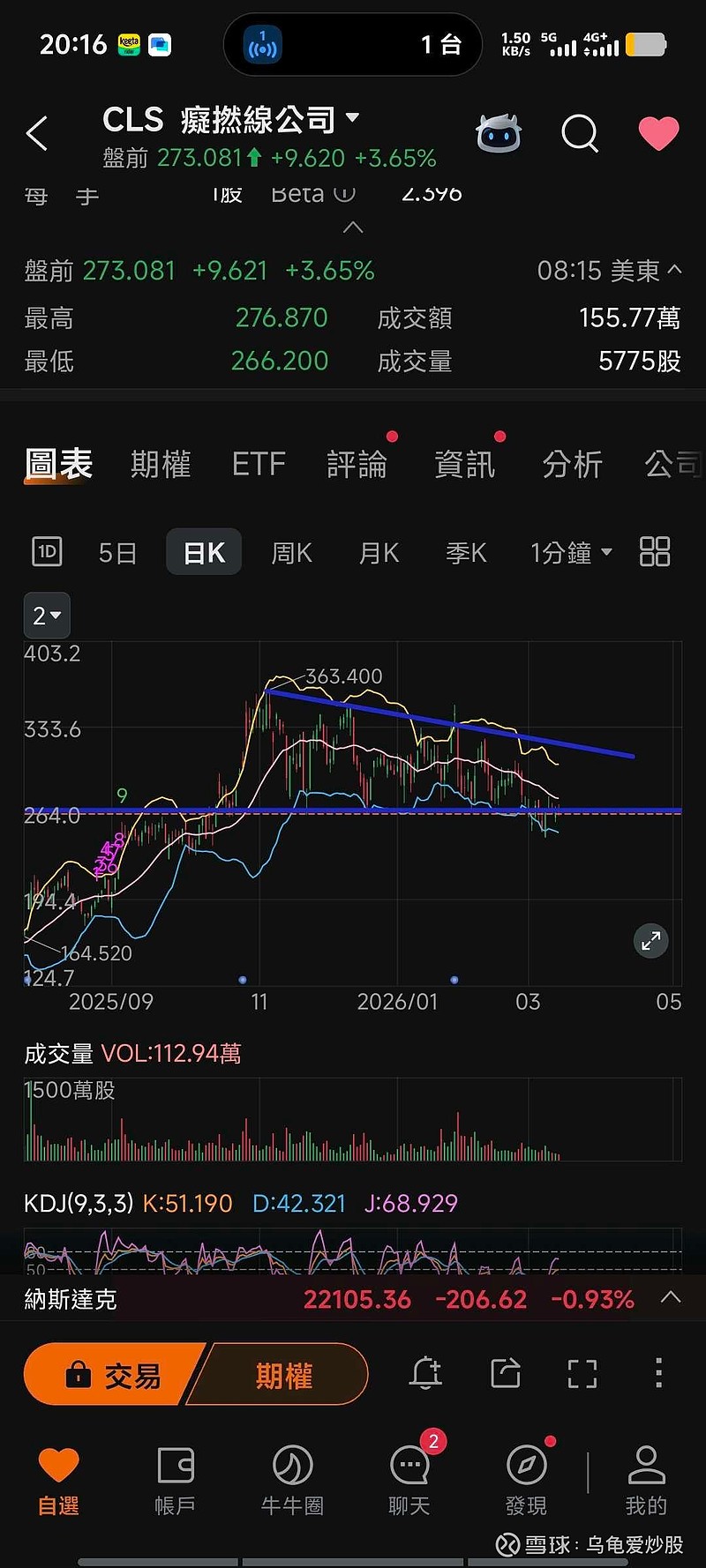Open the chart layout grid icon
This screenshot has height=1568, width=706.
(x=655, y=552)
